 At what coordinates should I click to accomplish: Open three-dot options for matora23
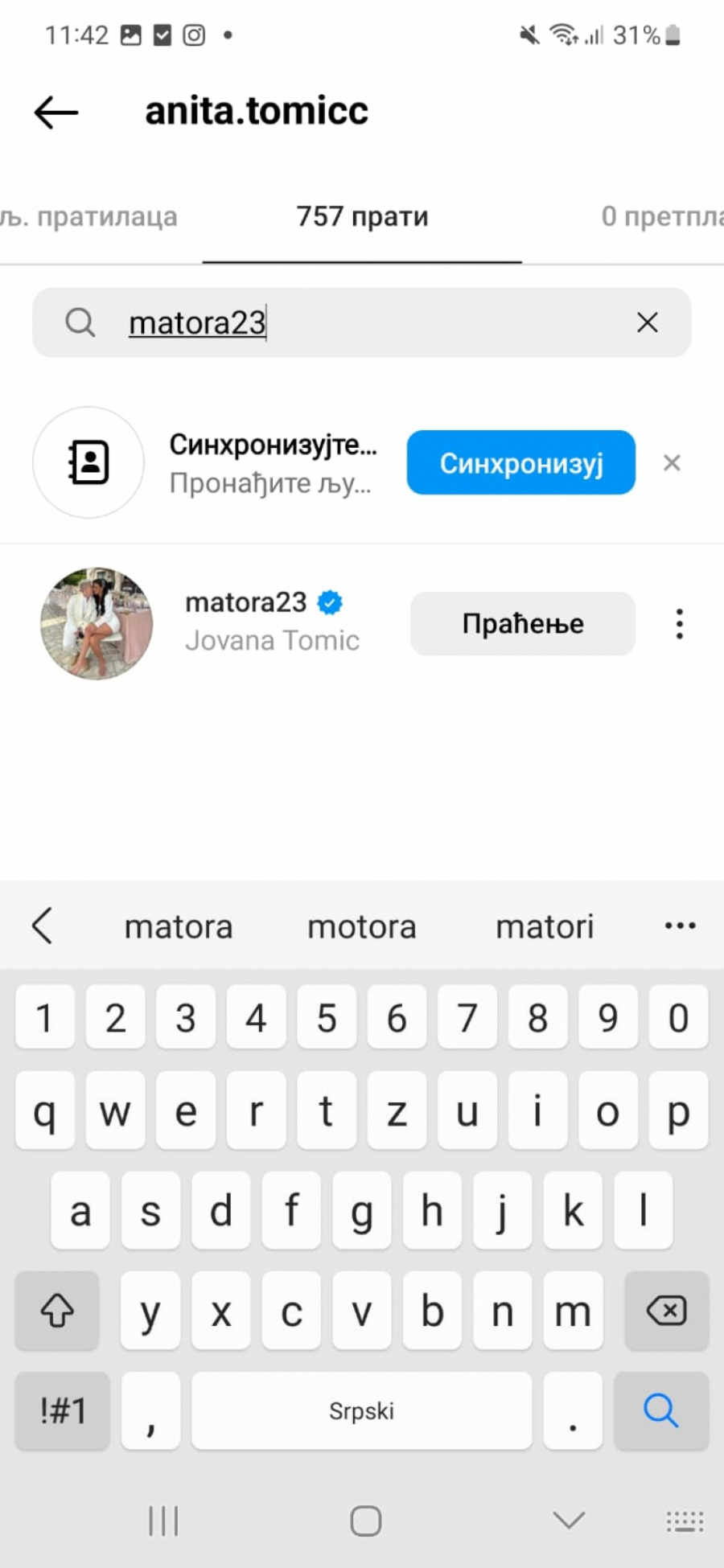point(680,624)
